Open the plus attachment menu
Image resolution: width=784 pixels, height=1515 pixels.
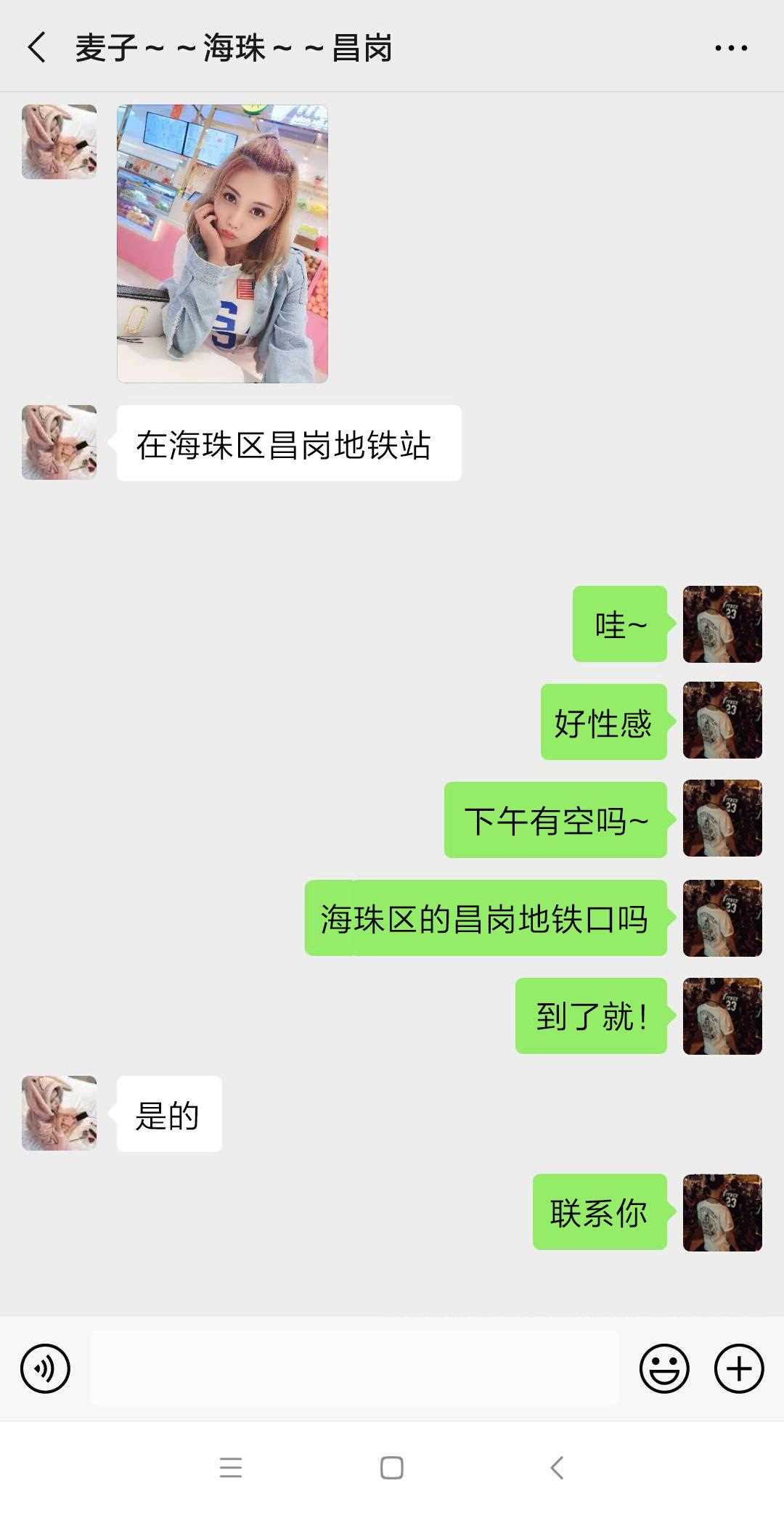pos(738,1368)
